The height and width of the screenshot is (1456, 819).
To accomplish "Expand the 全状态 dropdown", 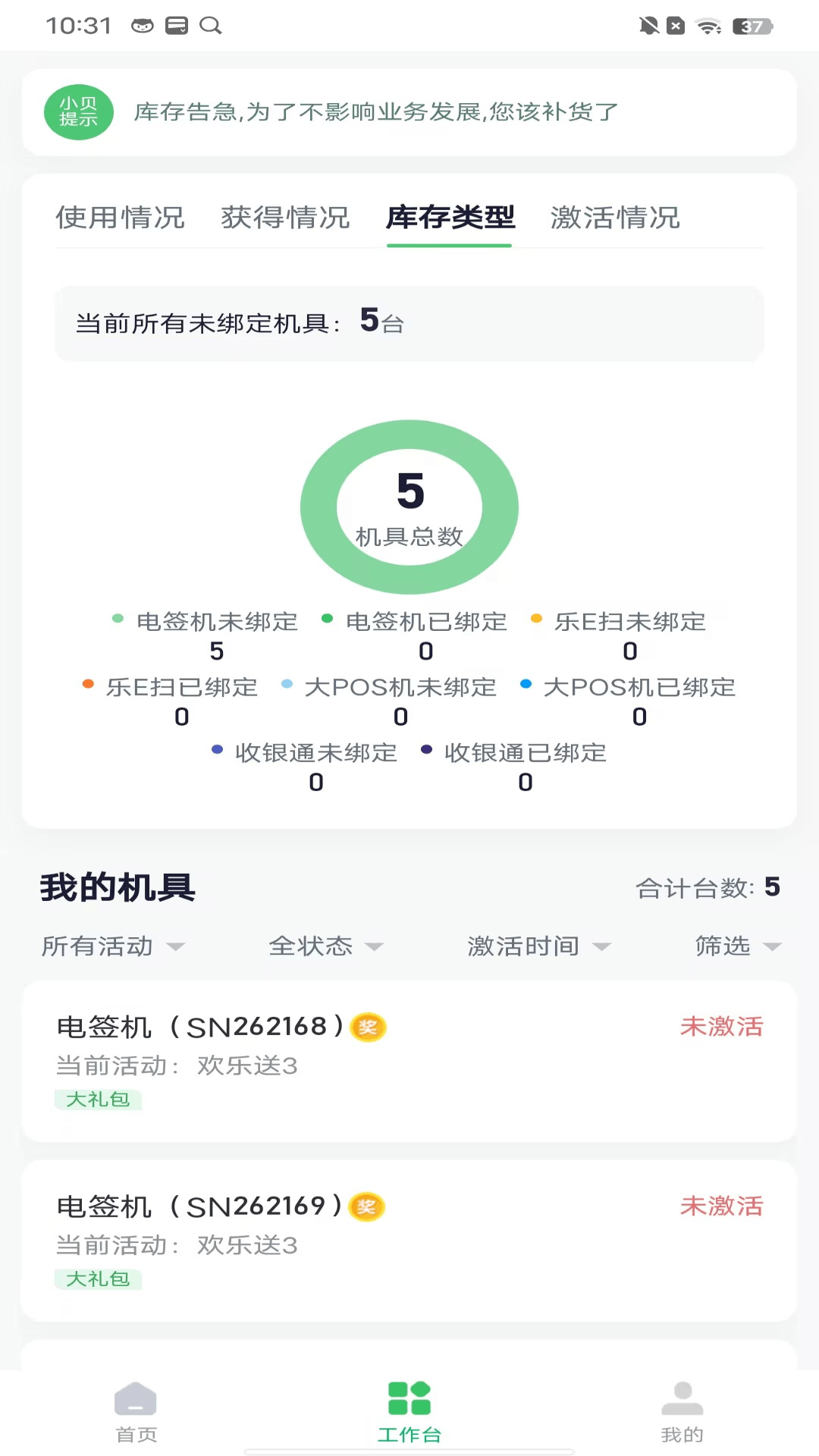I will 326,946.
